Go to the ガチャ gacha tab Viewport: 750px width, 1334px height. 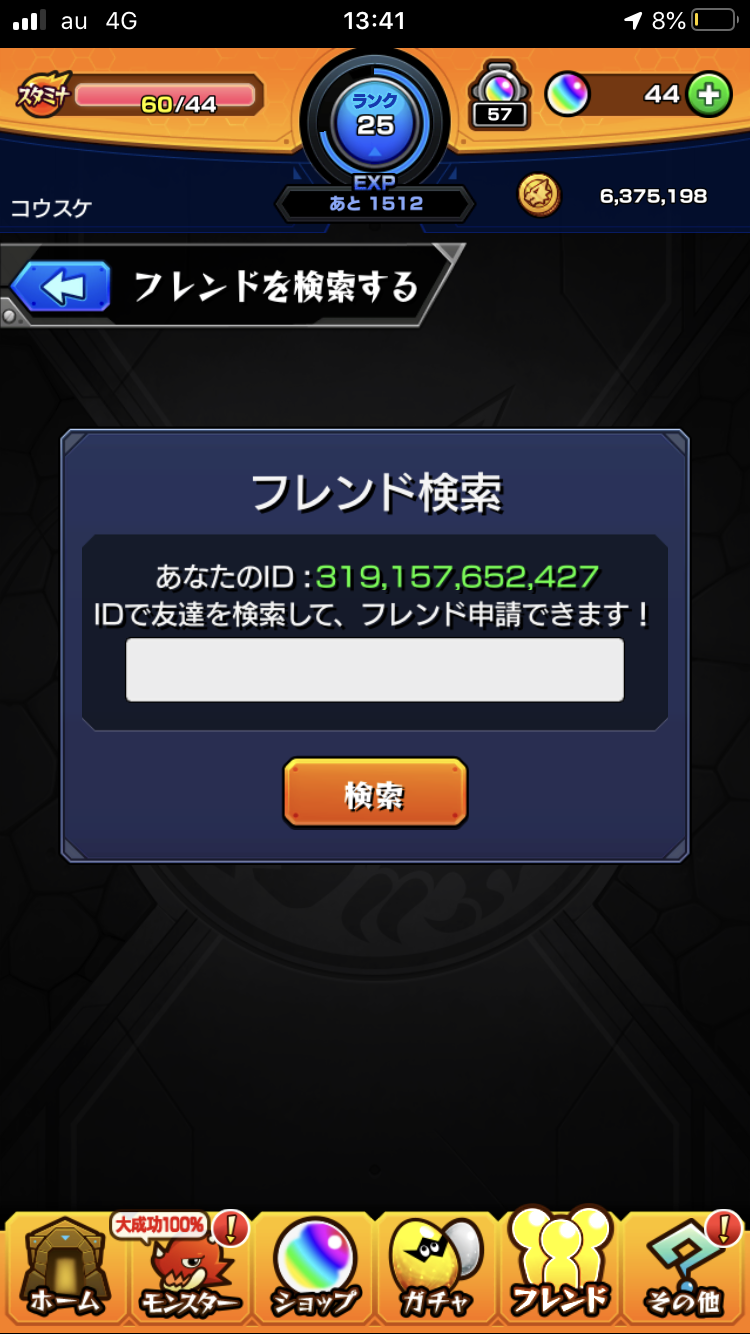coord(437,1266)
